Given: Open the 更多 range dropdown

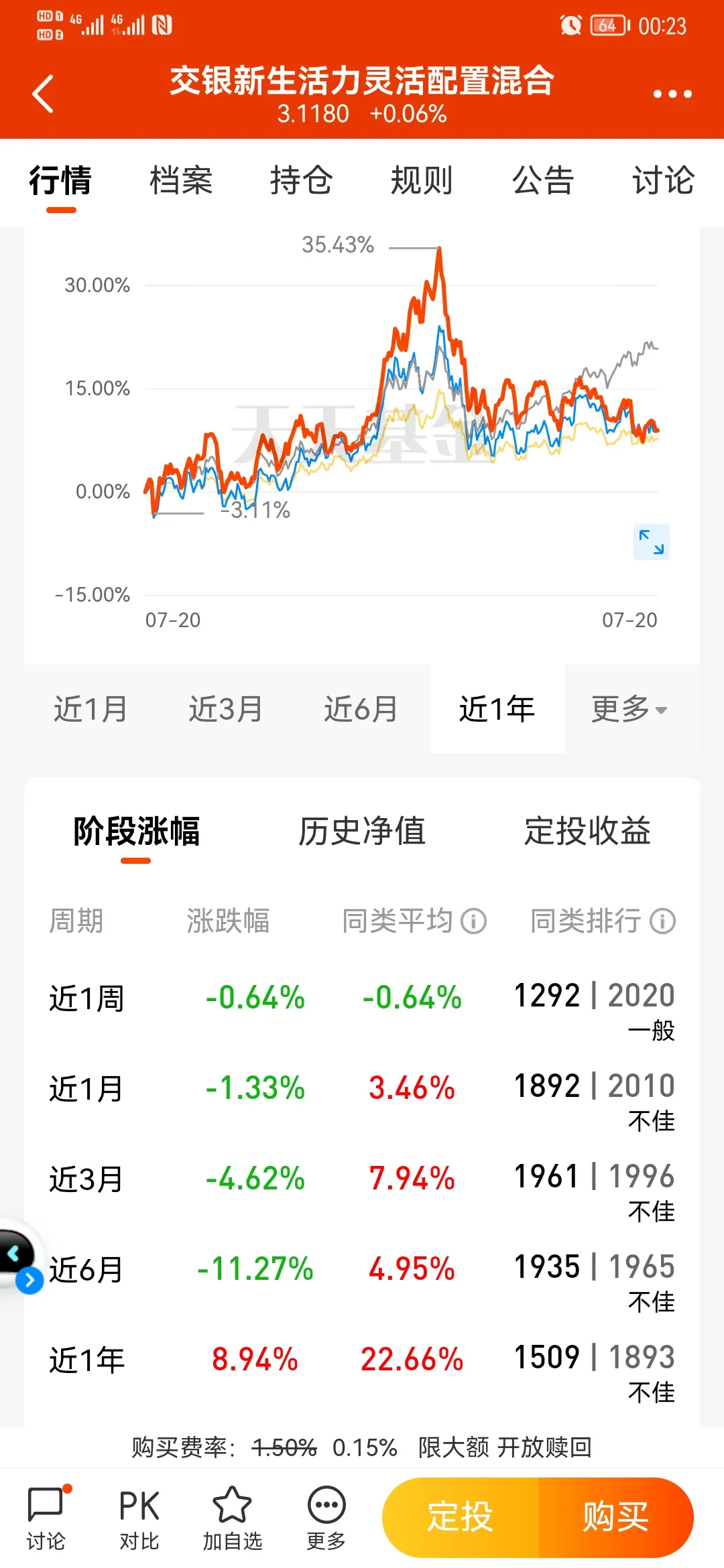Looking at the screenshot, I should (629, 709).
